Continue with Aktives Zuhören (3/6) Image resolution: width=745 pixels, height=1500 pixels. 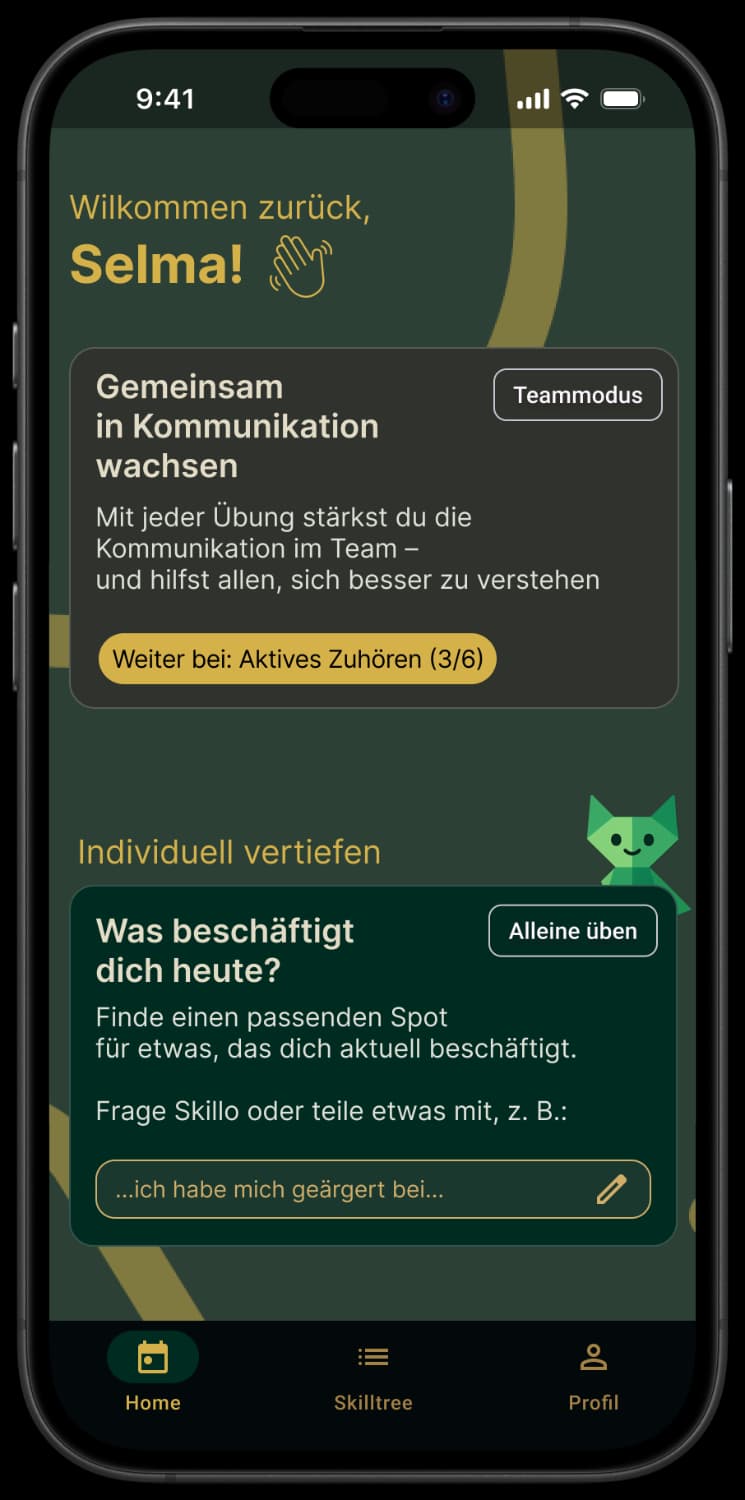pos(297,659)
